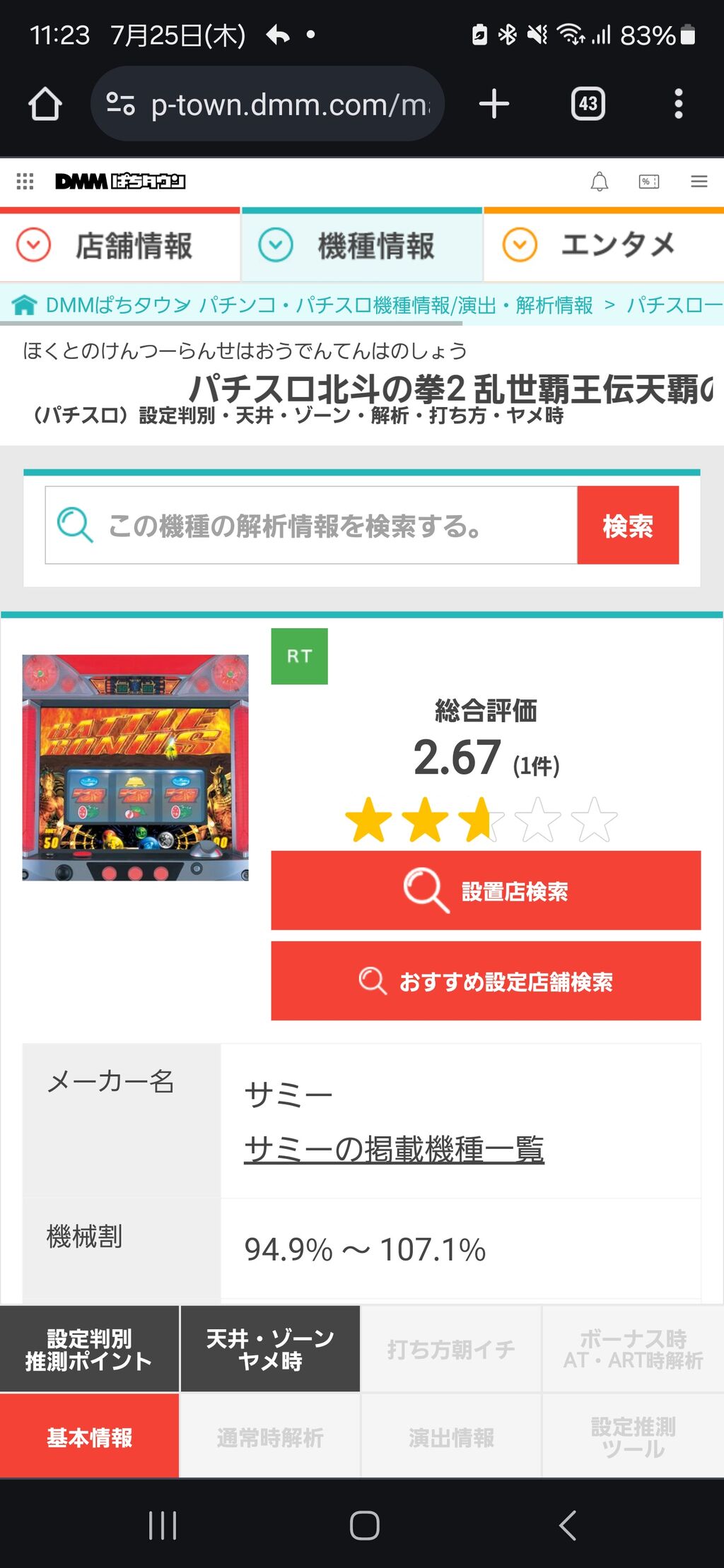The width and height of the screenshot is (724, 1568).
Task: Open a new browser tab
Action: [x=494, y=104]
